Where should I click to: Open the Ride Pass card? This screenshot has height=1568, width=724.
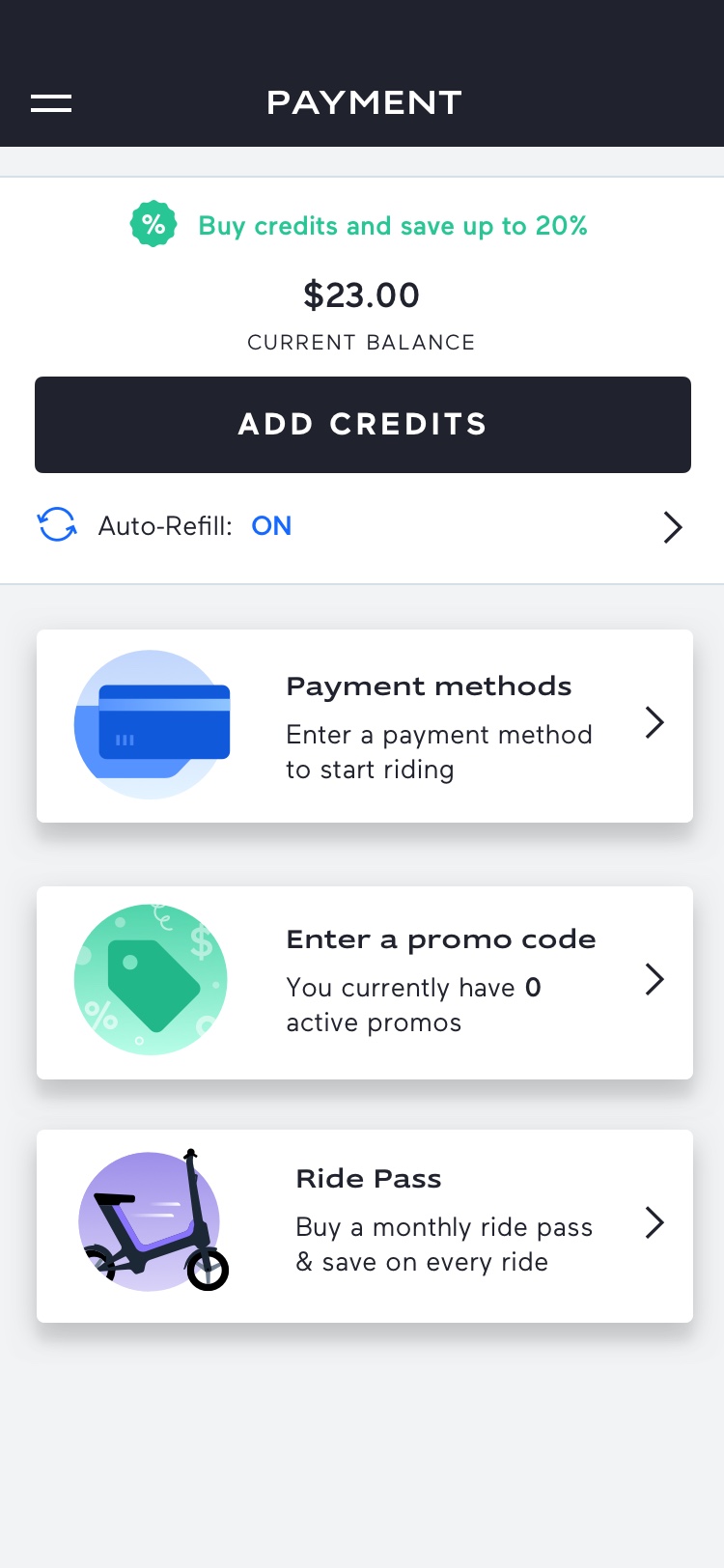pyautogui.click(x=365, y=1226)
